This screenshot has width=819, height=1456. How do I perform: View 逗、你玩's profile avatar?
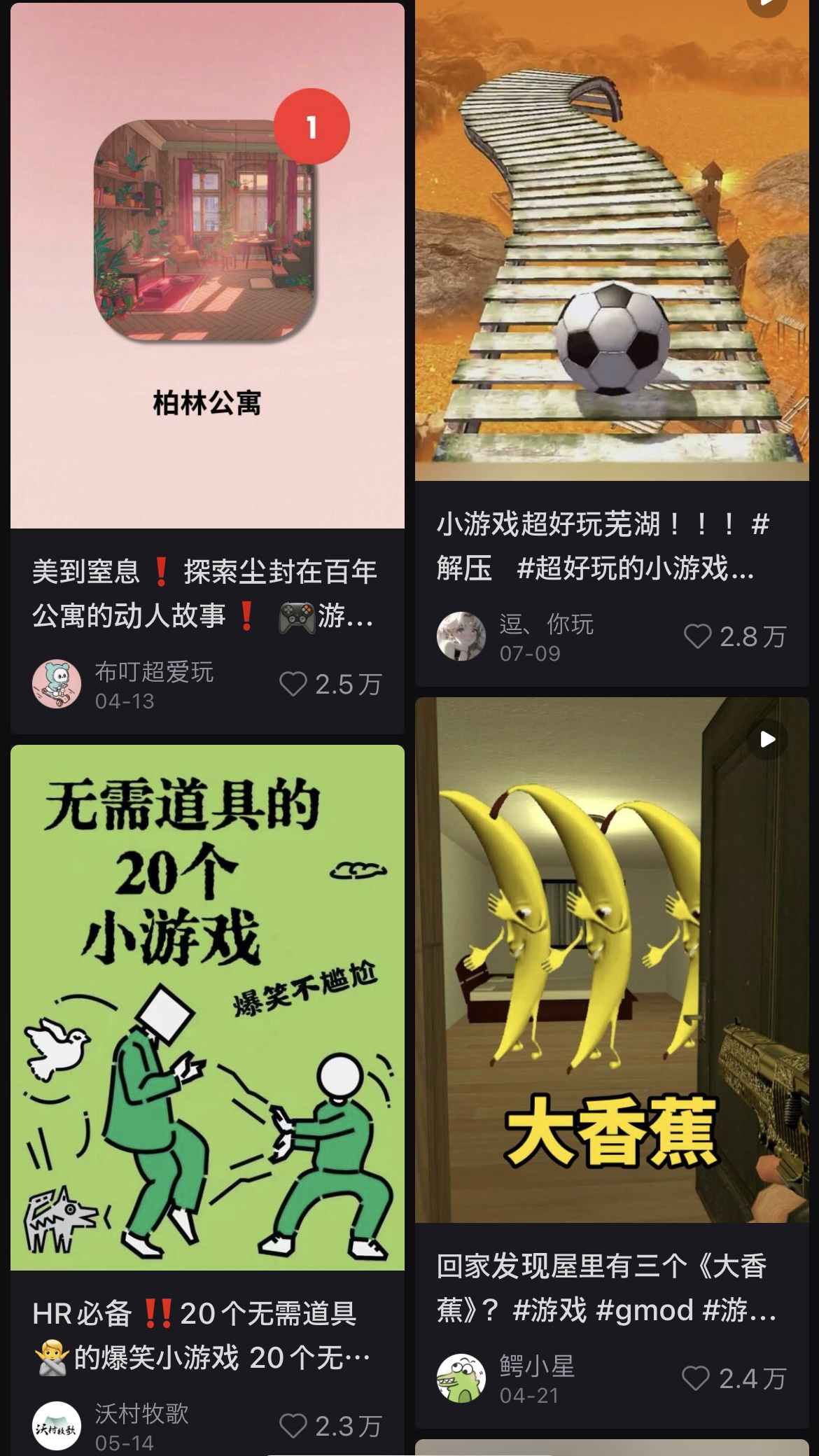[461, 636]
